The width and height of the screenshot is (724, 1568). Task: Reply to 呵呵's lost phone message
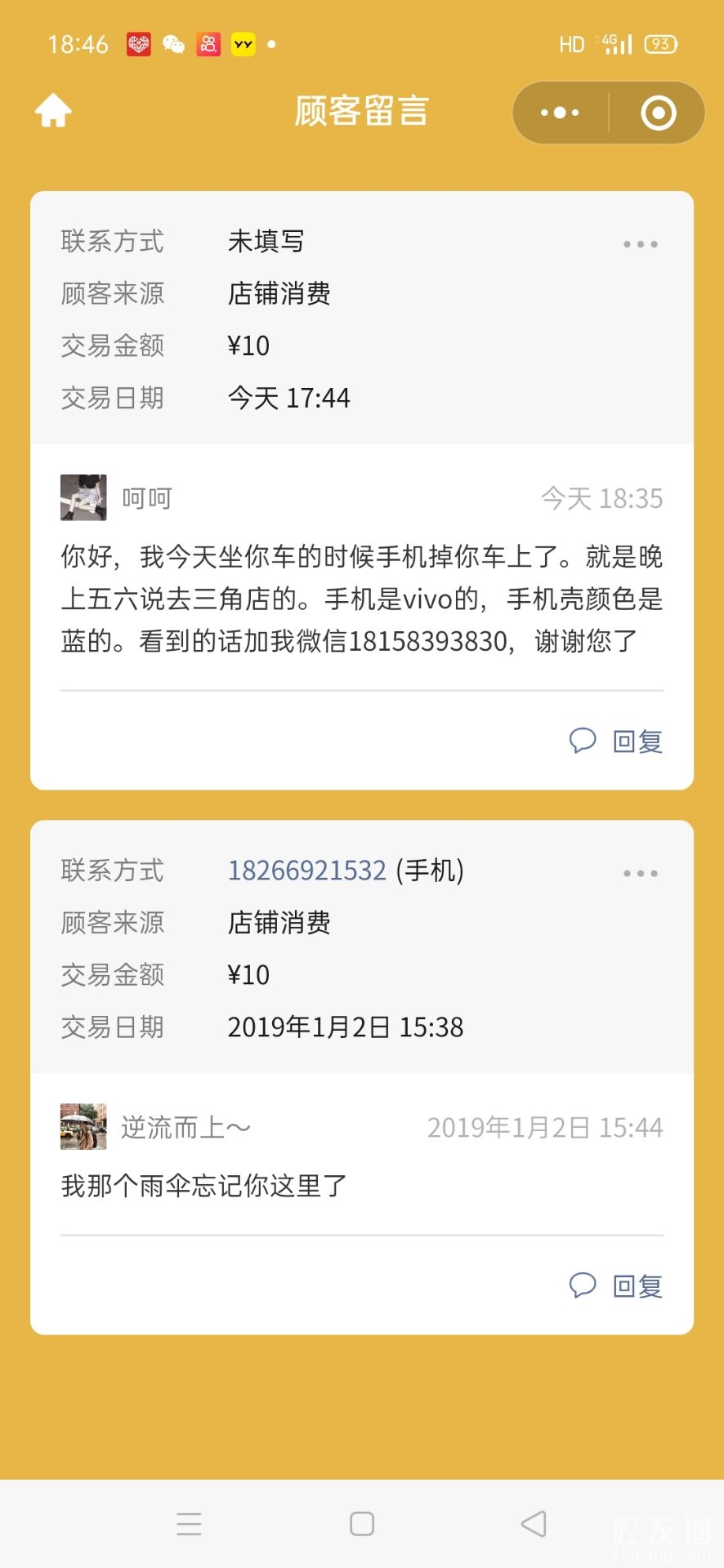point(616,741)
